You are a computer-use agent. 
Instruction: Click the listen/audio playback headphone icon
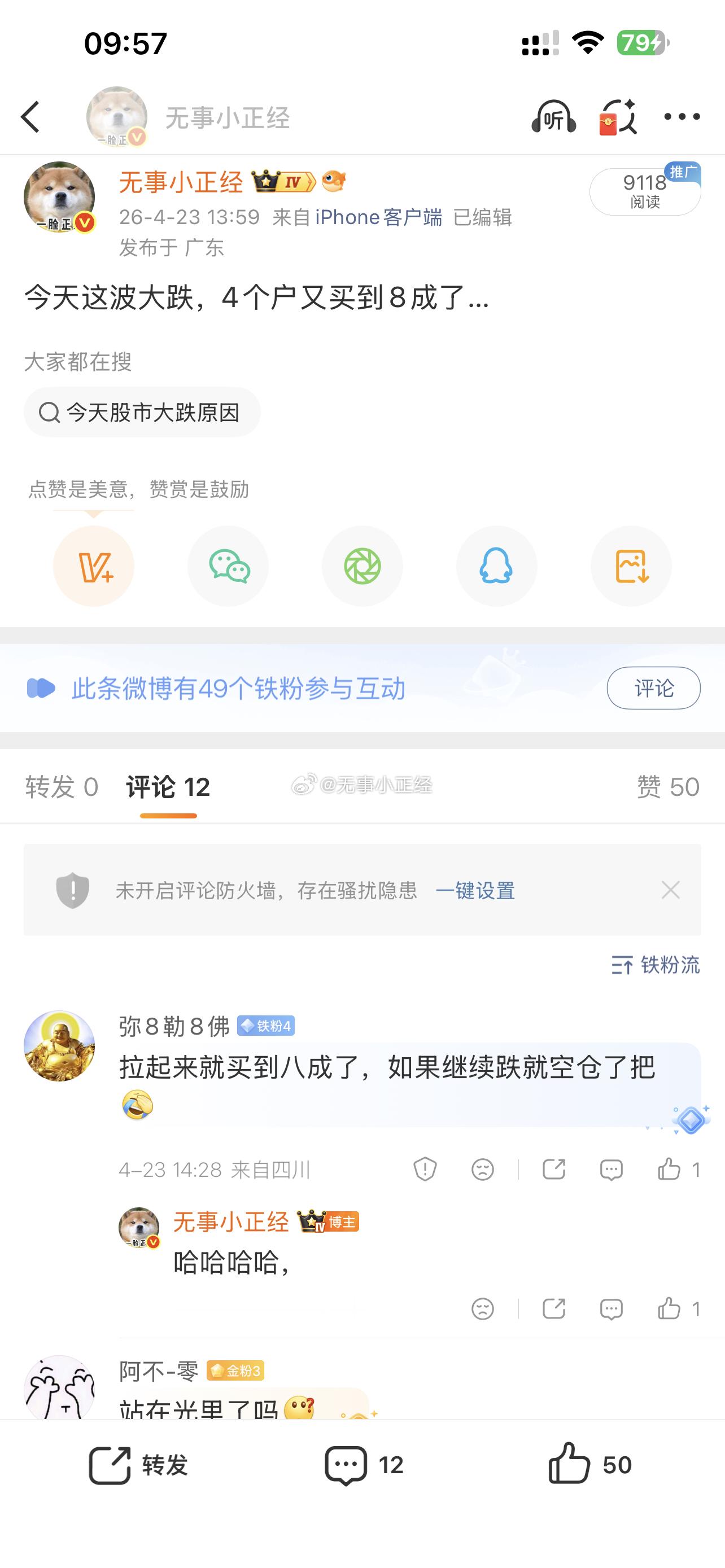click(554, 116)
